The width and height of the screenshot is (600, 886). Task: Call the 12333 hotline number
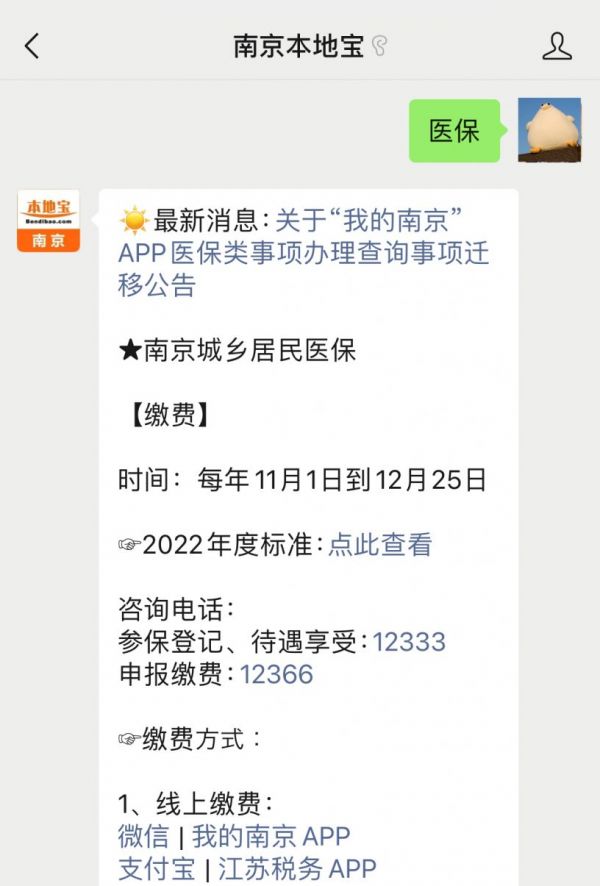click(409, 642)
